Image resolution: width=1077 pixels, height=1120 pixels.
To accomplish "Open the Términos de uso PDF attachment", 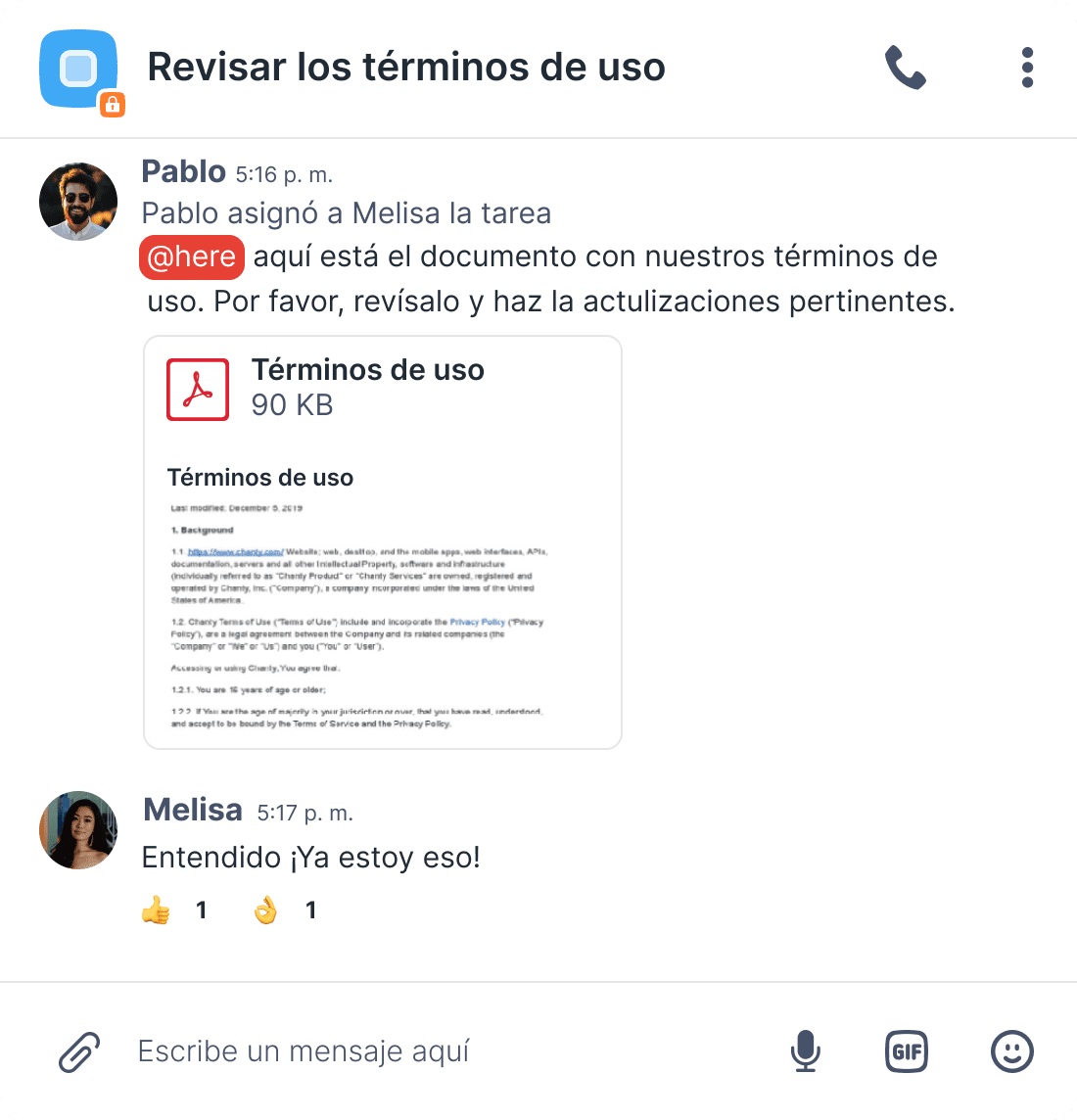I will pyautogui.click(x=383, y=542).
